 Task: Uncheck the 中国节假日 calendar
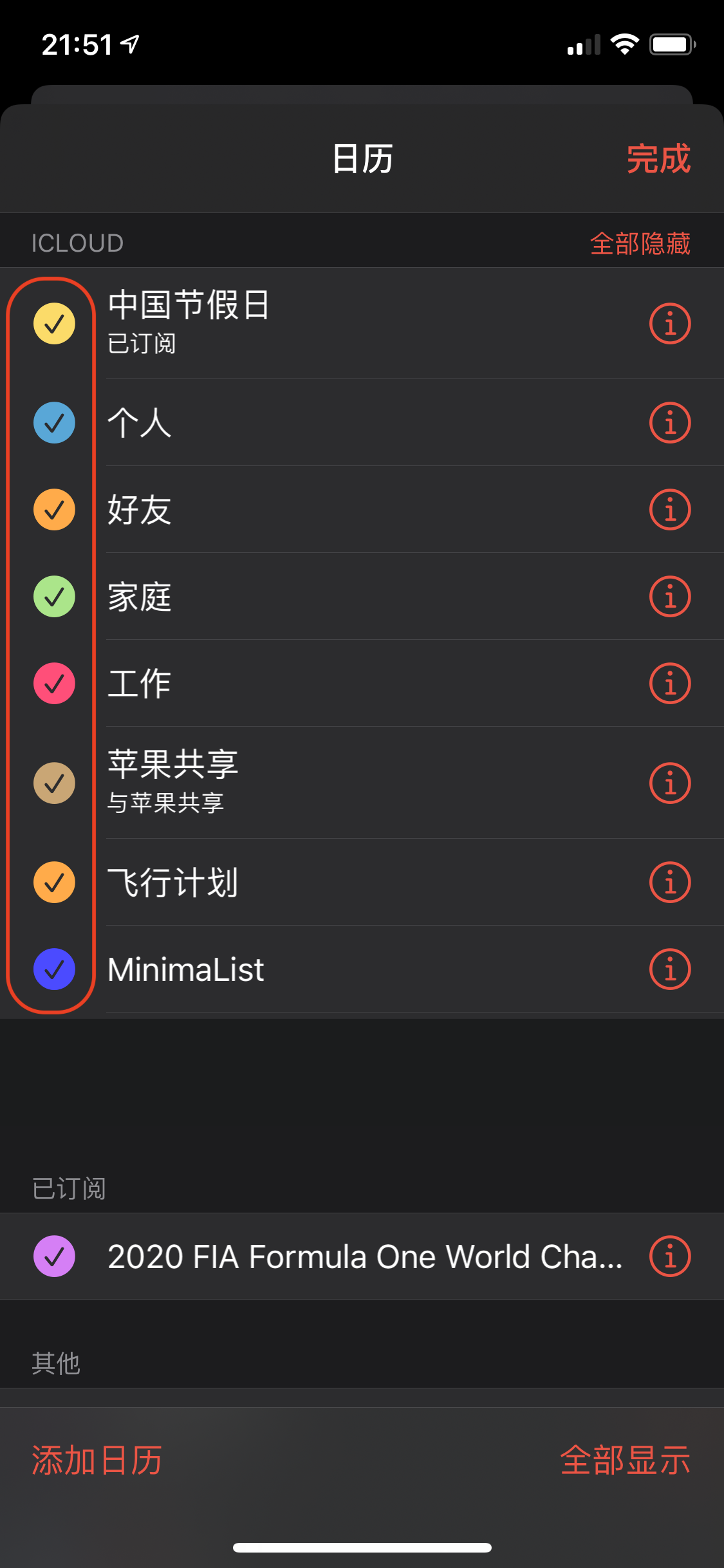(x=54, y=324)
